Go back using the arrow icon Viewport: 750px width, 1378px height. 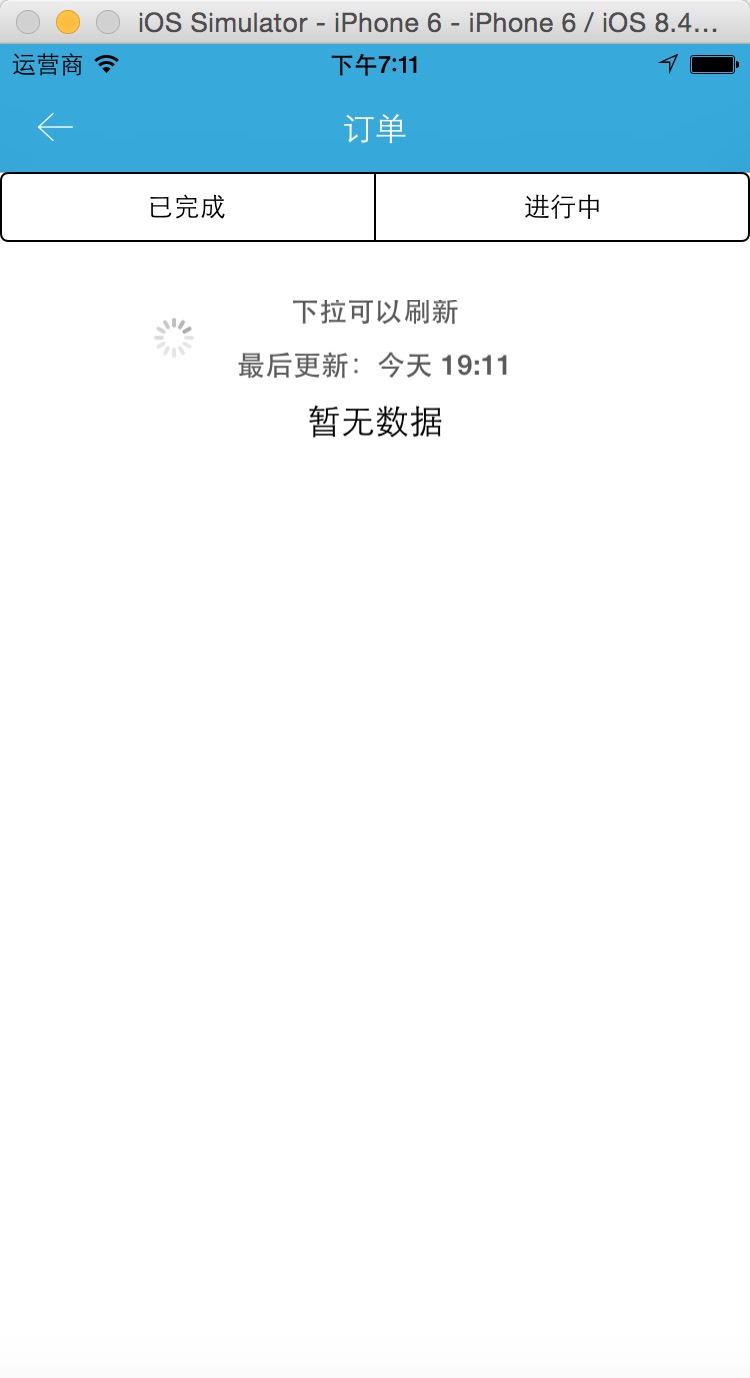[x=55, y=127]
